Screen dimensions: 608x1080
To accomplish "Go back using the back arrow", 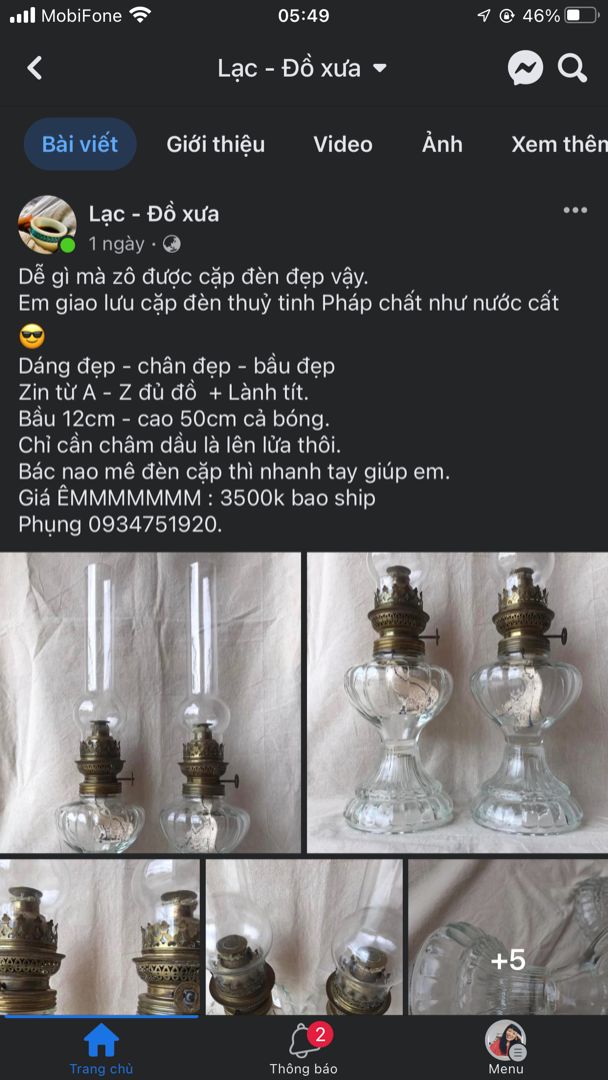I will click(35, 68).
